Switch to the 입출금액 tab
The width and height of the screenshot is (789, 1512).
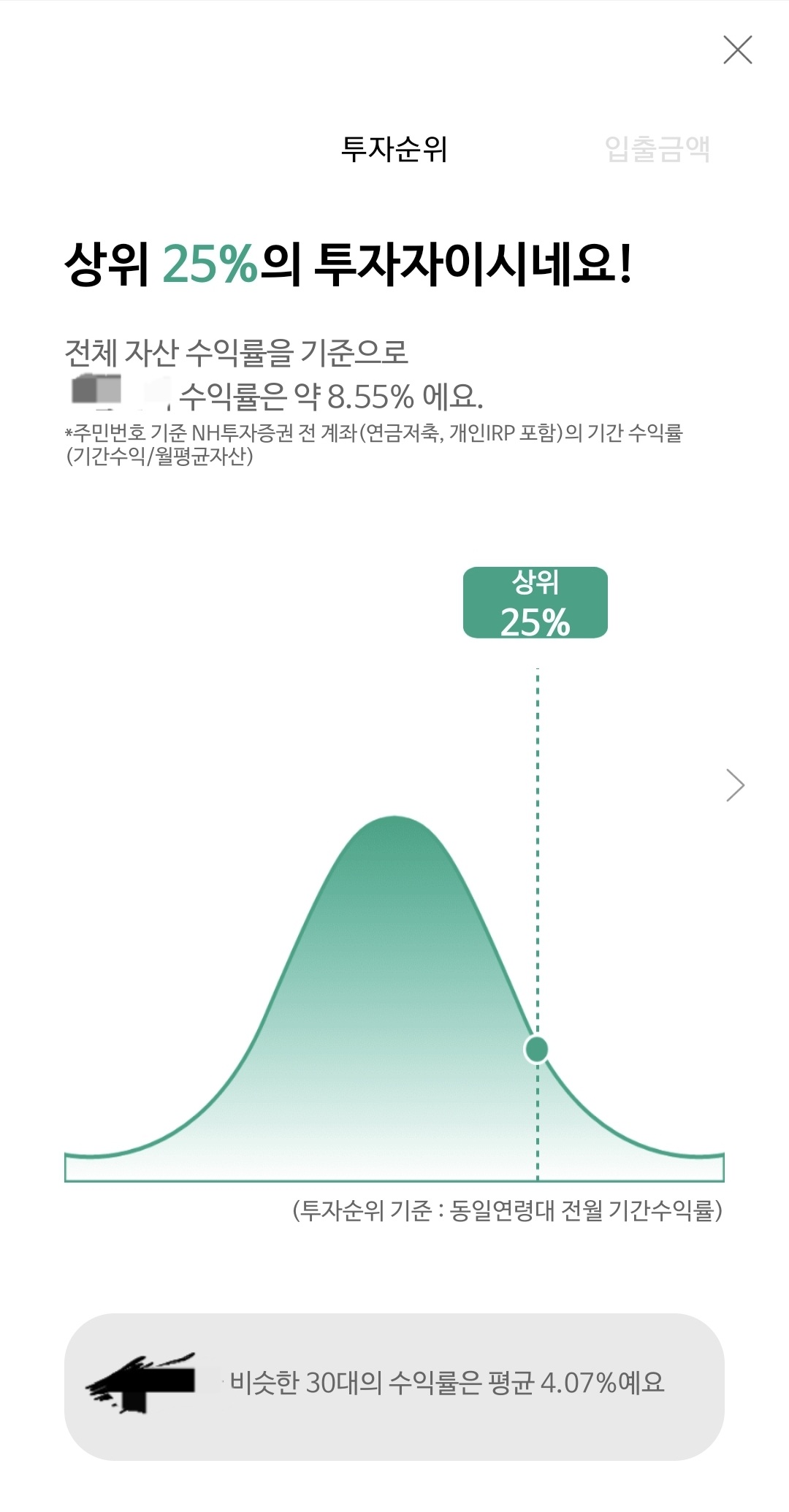tap(657, 149)
